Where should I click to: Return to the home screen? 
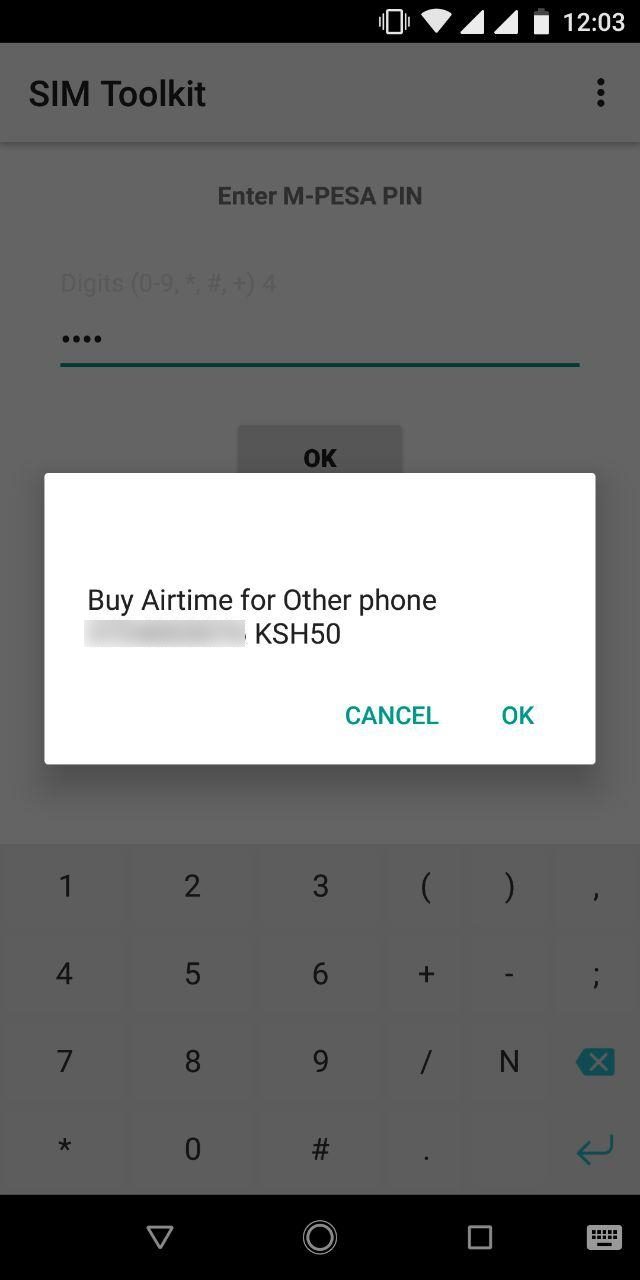(x=320, y=1238)
